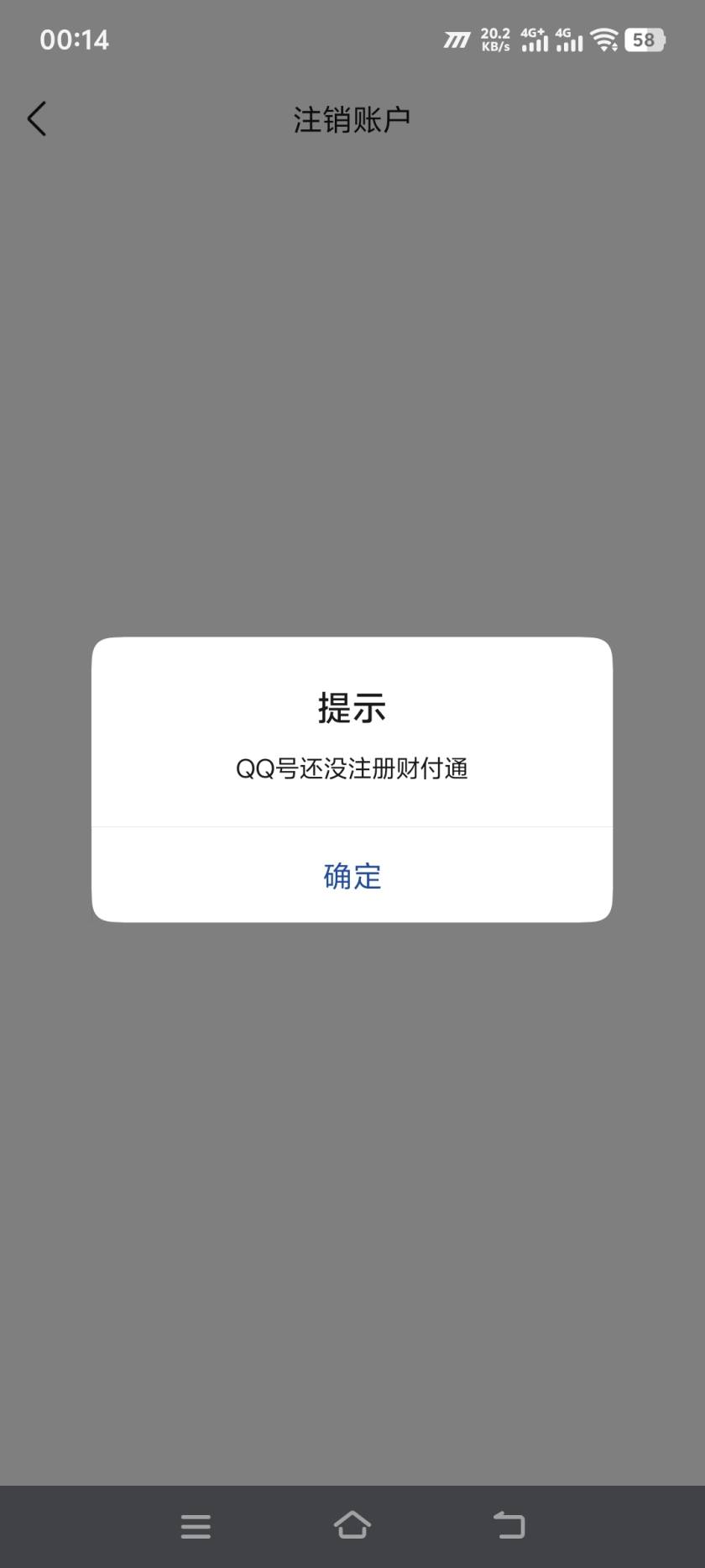Tap the 20.2 KB/s network speed indicator

click(495, 39)
